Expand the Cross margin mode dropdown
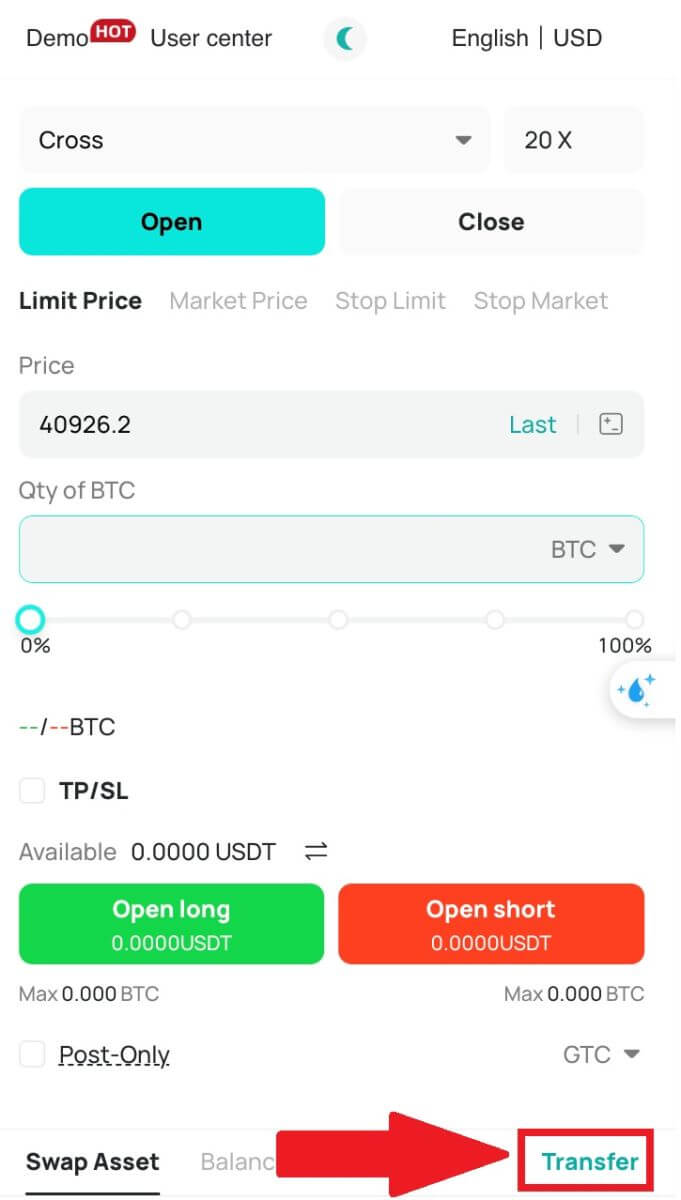Image resolution: width=681 pixels, height=1200 pixels. click(x=255, y=140)
